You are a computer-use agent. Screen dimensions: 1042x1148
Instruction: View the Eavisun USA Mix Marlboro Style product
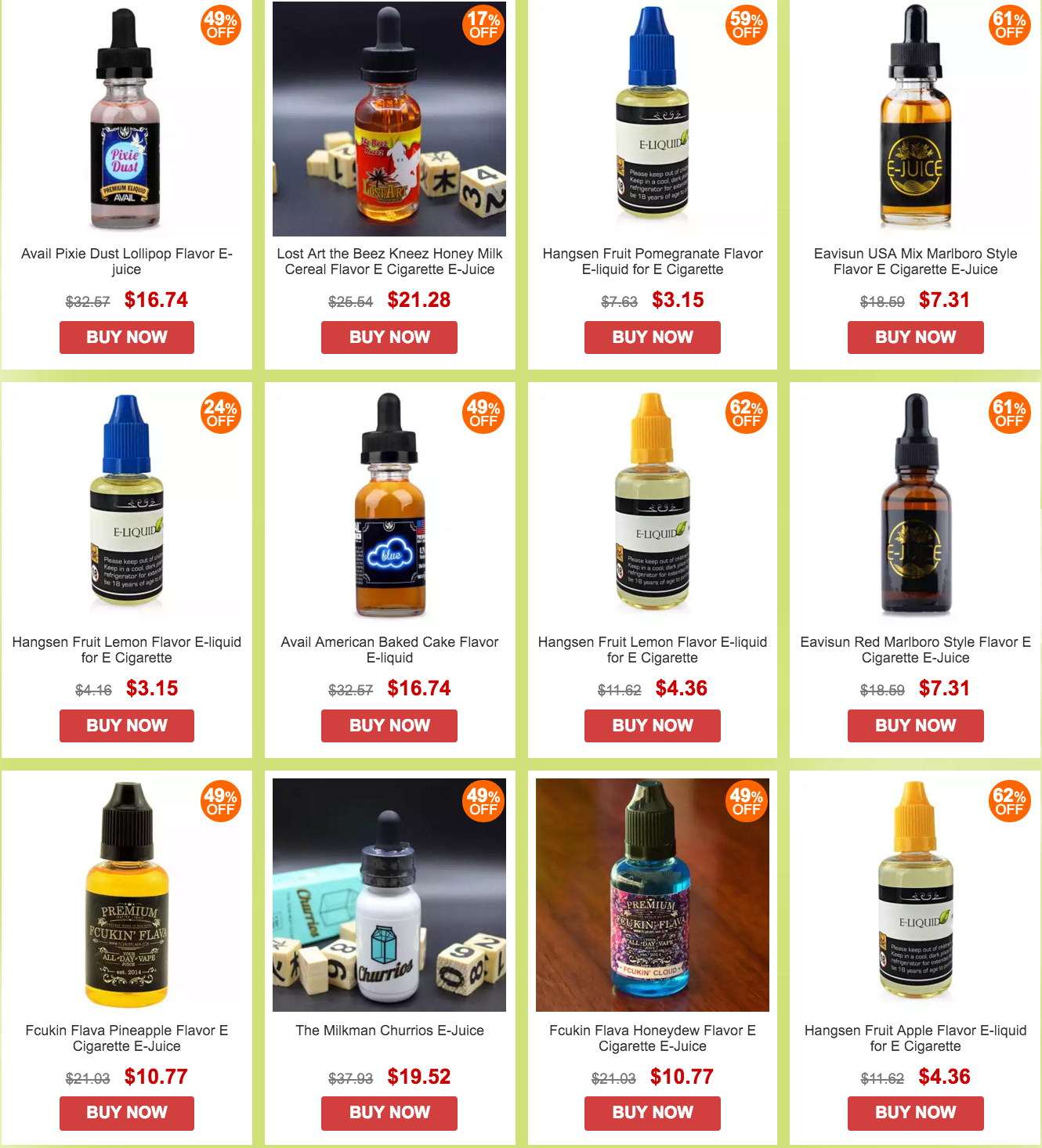[915, 119]
